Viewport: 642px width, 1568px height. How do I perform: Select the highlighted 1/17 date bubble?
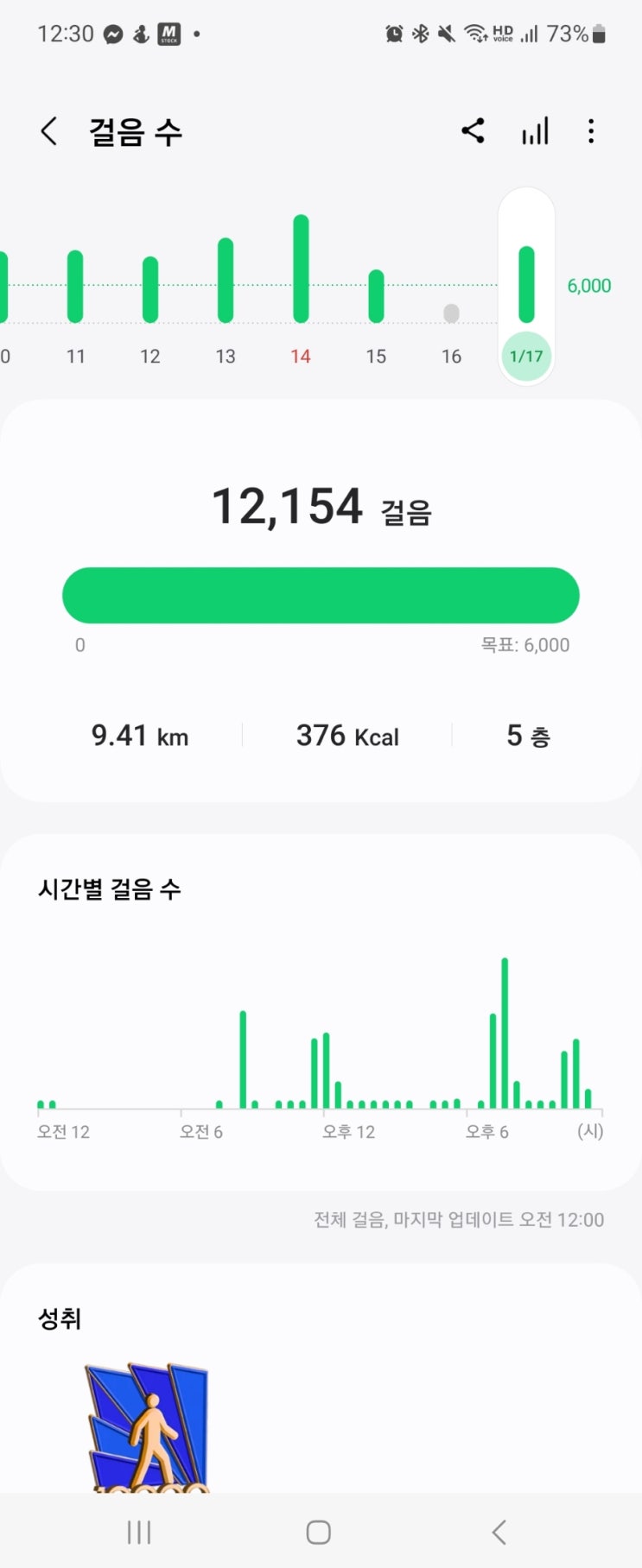tap(525, 356)
